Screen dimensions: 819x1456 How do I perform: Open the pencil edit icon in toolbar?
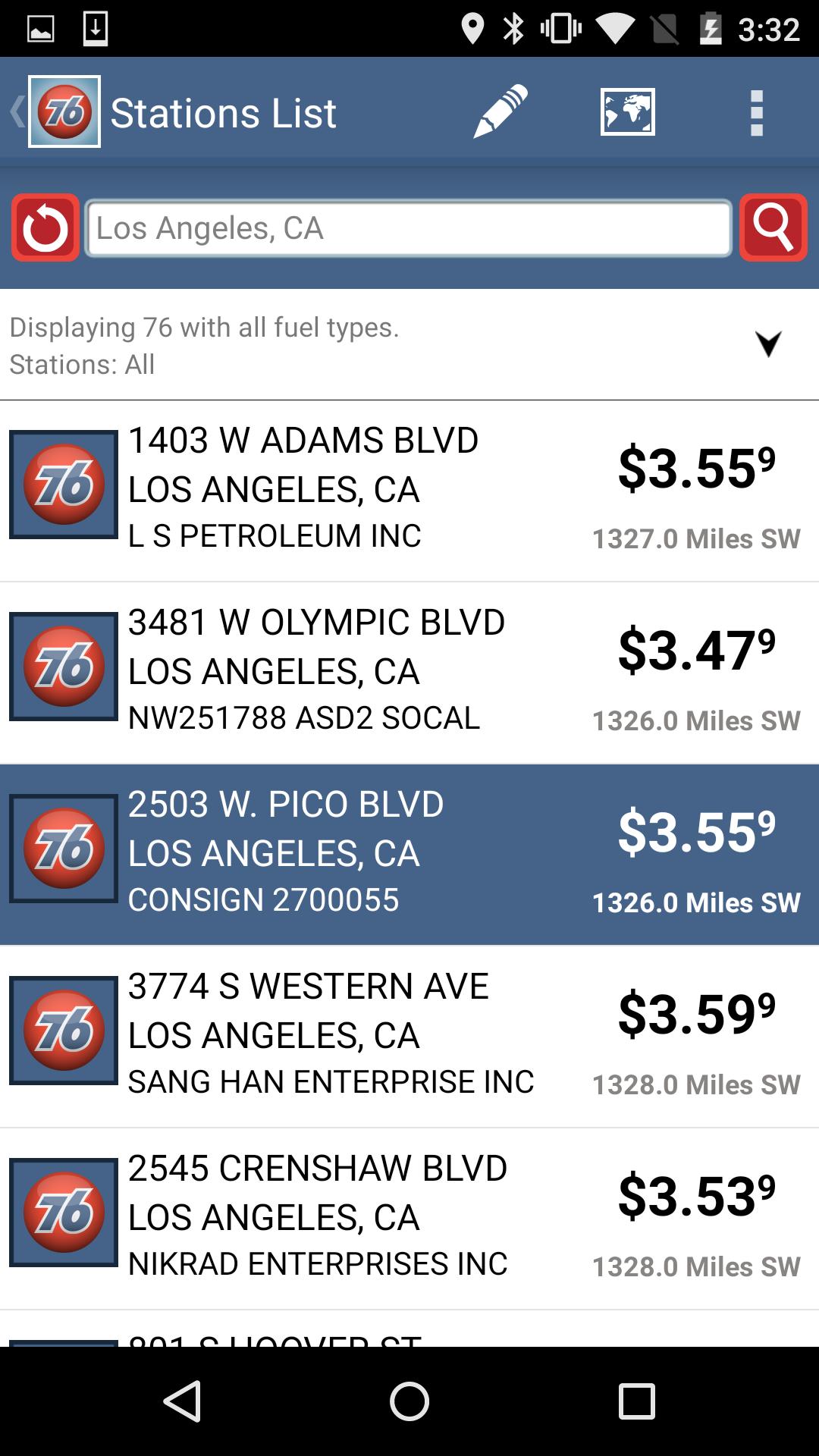coord(501,111)
